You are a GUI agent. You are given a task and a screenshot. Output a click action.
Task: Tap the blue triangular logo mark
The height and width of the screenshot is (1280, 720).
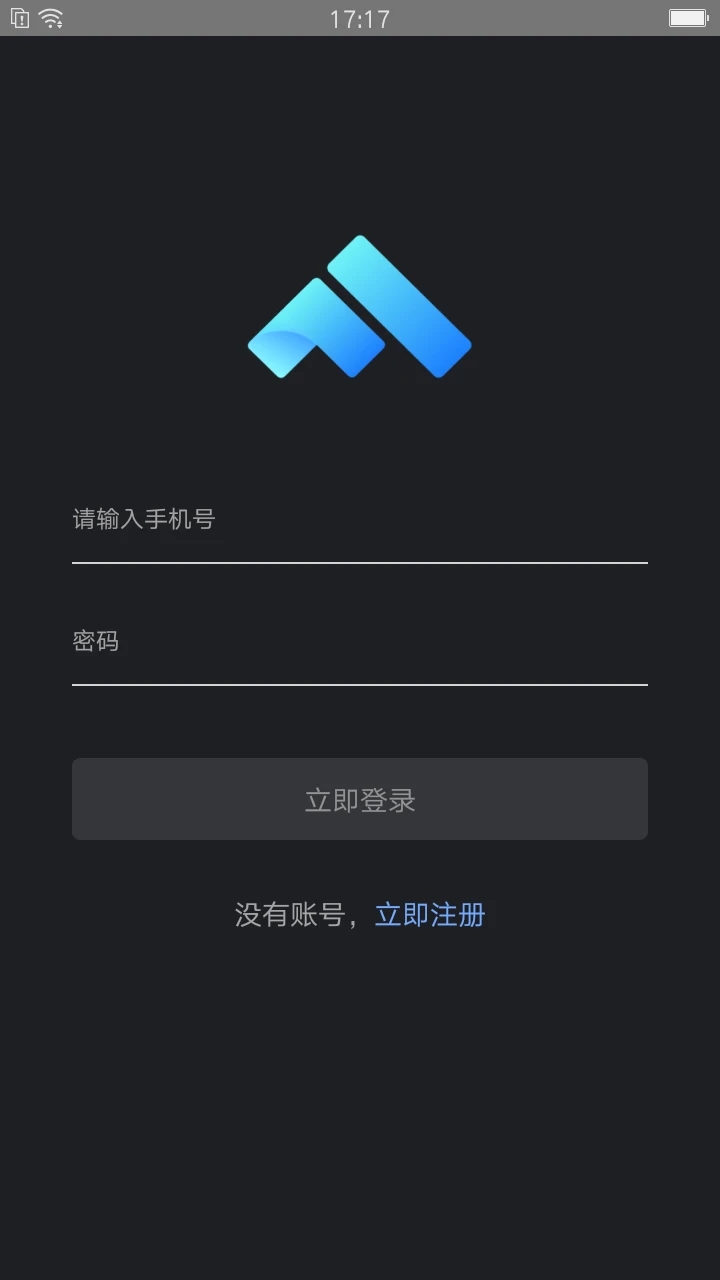(x=360, y=307)
